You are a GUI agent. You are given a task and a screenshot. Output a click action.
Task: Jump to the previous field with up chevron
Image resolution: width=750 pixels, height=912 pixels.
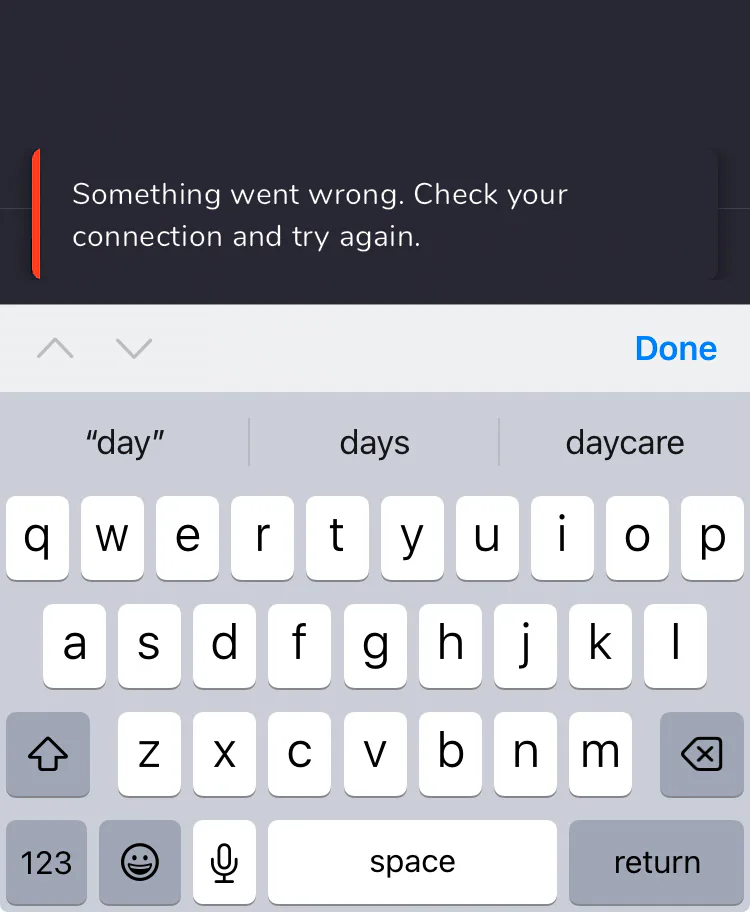[x=55, y=348]
